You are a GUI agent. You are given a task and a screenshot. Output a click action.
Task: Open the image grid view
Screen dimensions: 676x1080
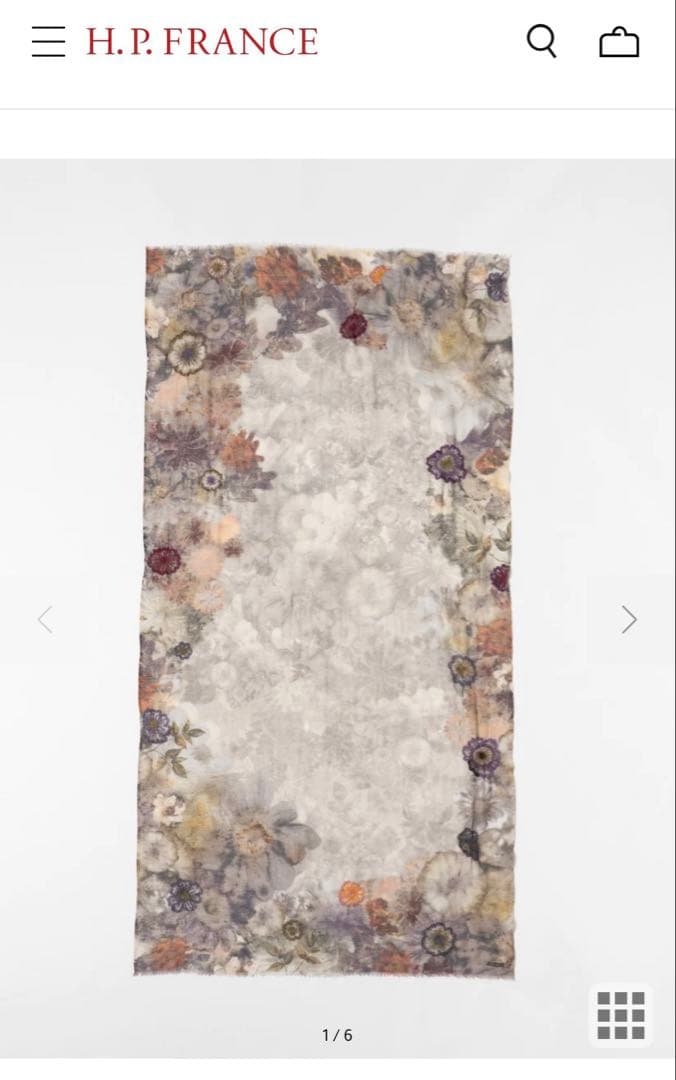pyautogui.click(x=621, y=1015)
